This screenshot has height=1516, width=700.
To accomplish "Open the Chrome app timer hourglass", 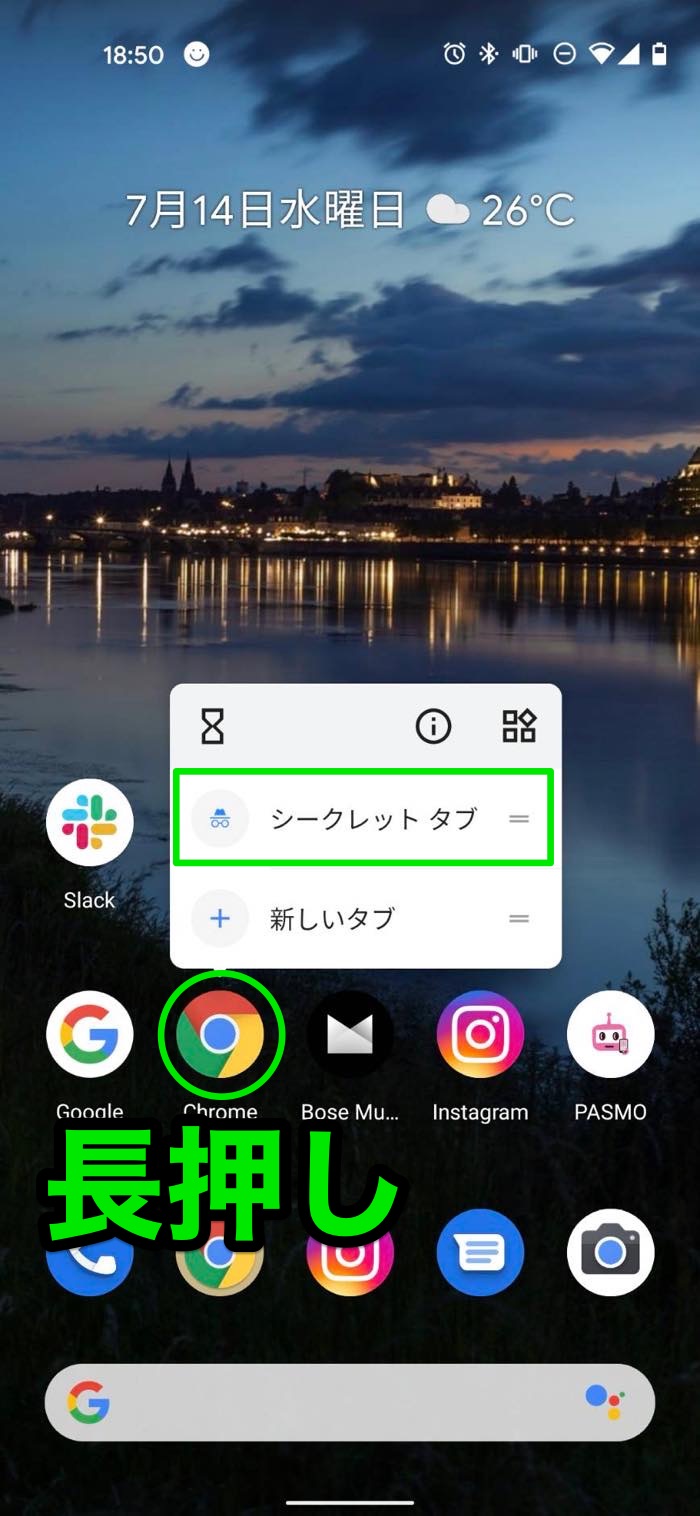I will (x=212, y=726).
